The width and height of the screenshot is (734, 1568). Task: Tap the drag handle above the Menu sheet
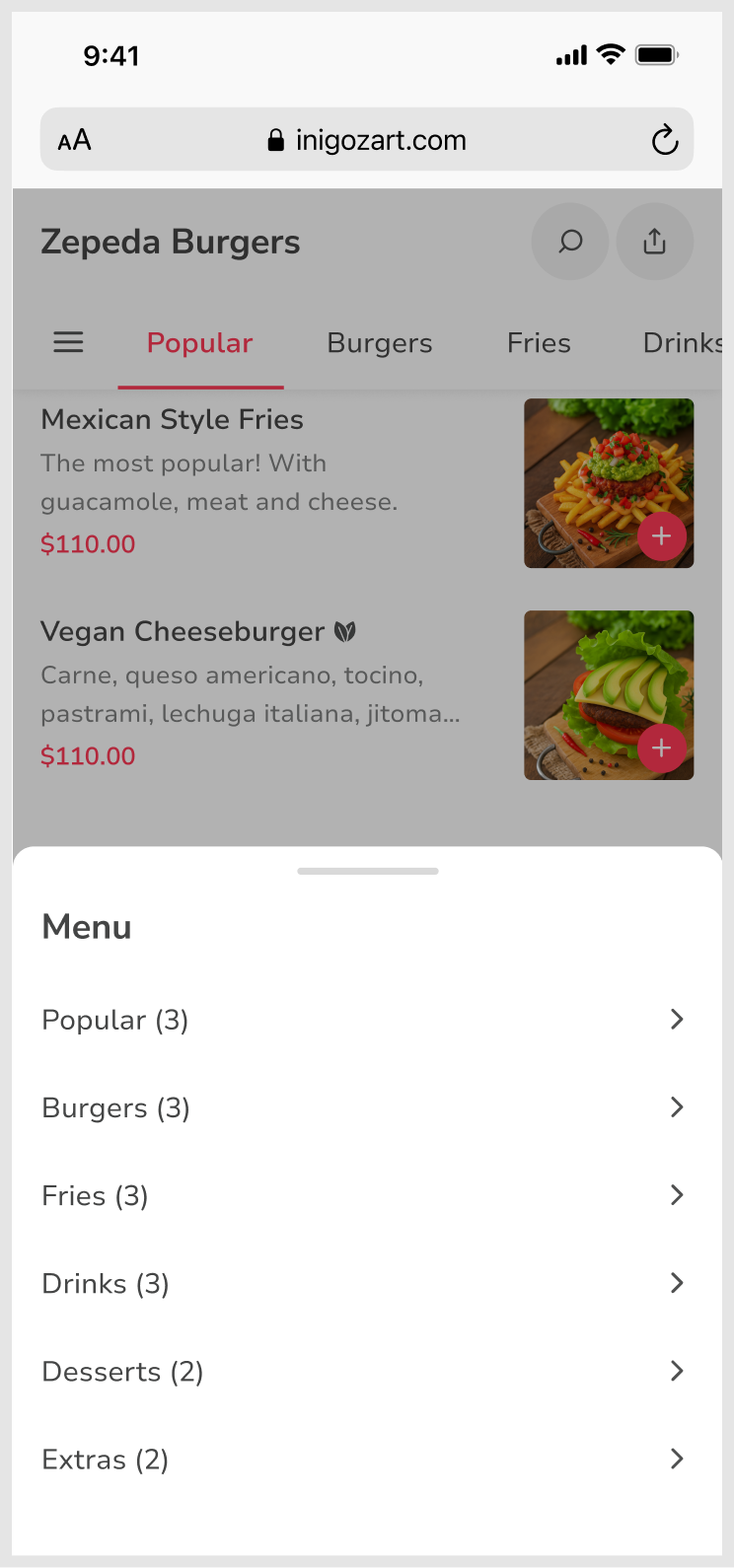(367, 871)
